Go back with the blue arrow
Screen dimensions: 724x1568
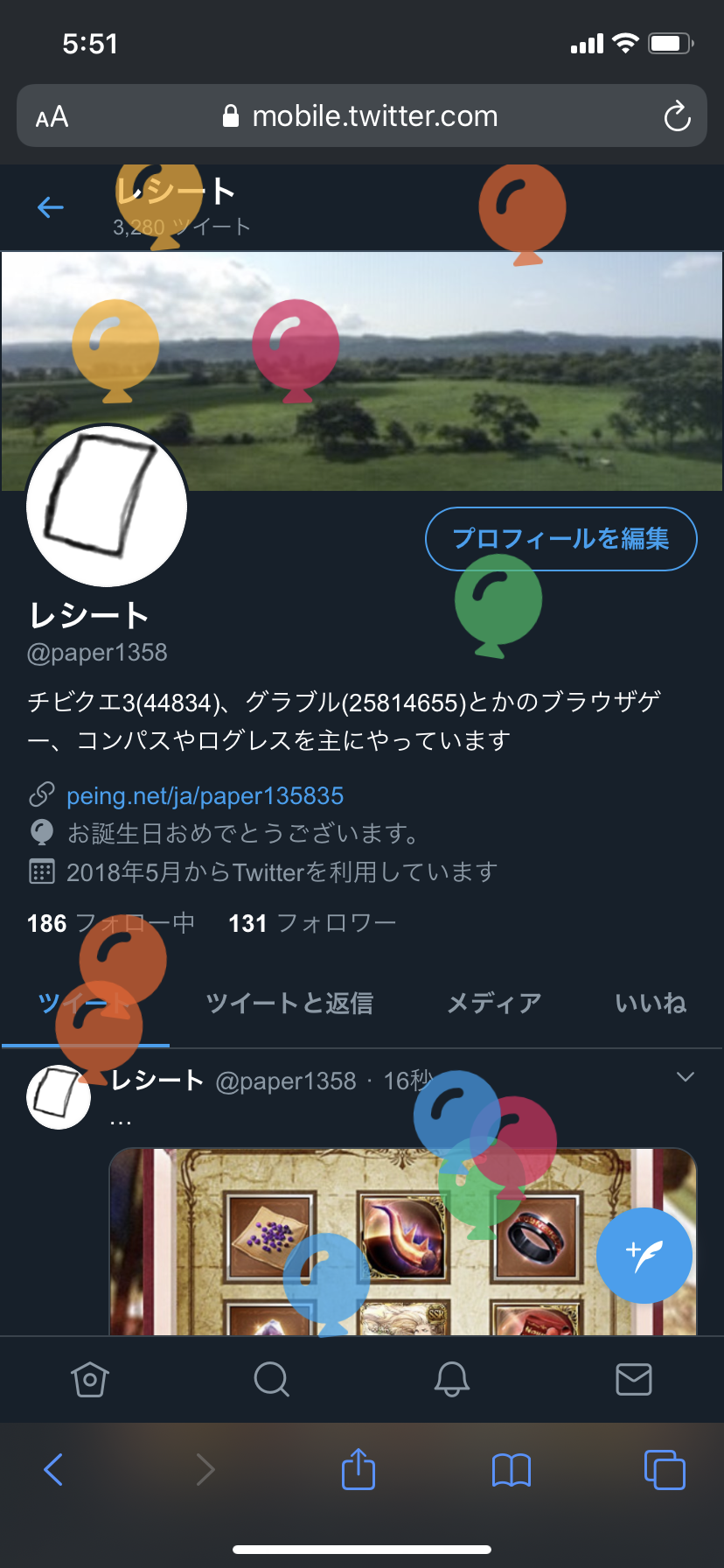(51, 207)
